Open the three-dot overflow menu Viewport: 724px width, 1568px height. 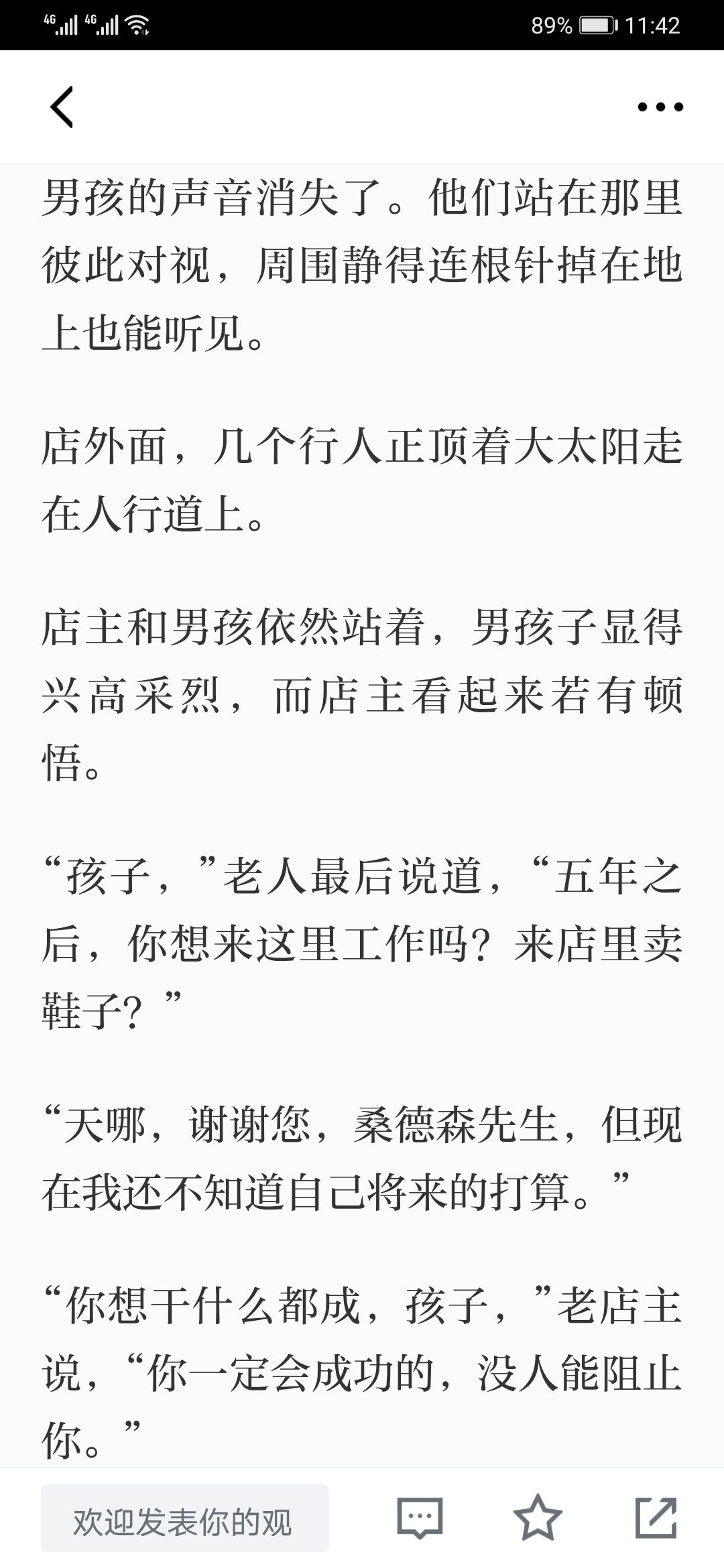click(660, 107)
